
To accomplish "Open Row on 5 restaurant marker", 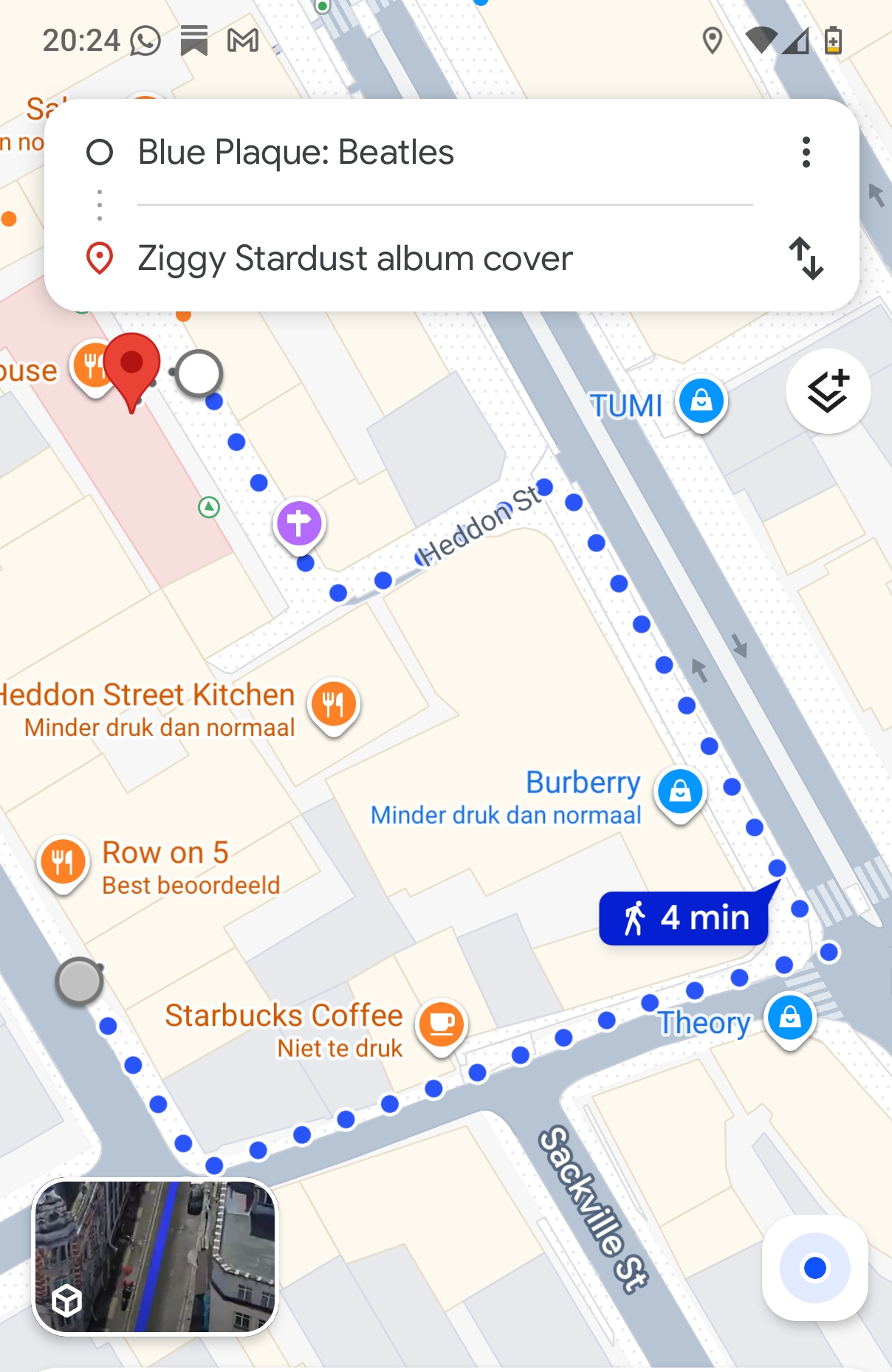I will point(63,862).
